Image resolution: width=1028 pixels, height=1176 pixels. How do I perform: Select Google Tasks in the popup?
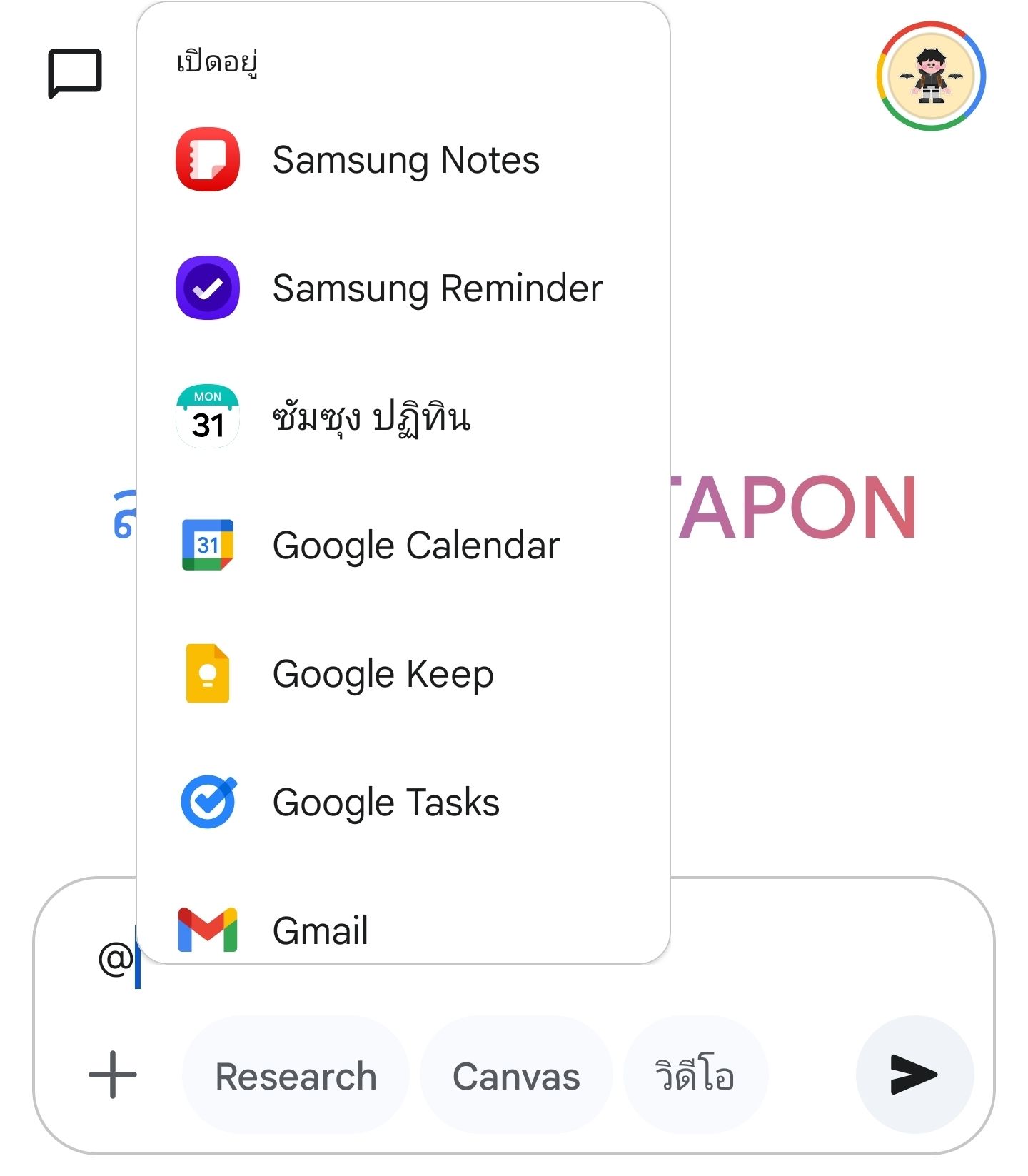point(385,801)
